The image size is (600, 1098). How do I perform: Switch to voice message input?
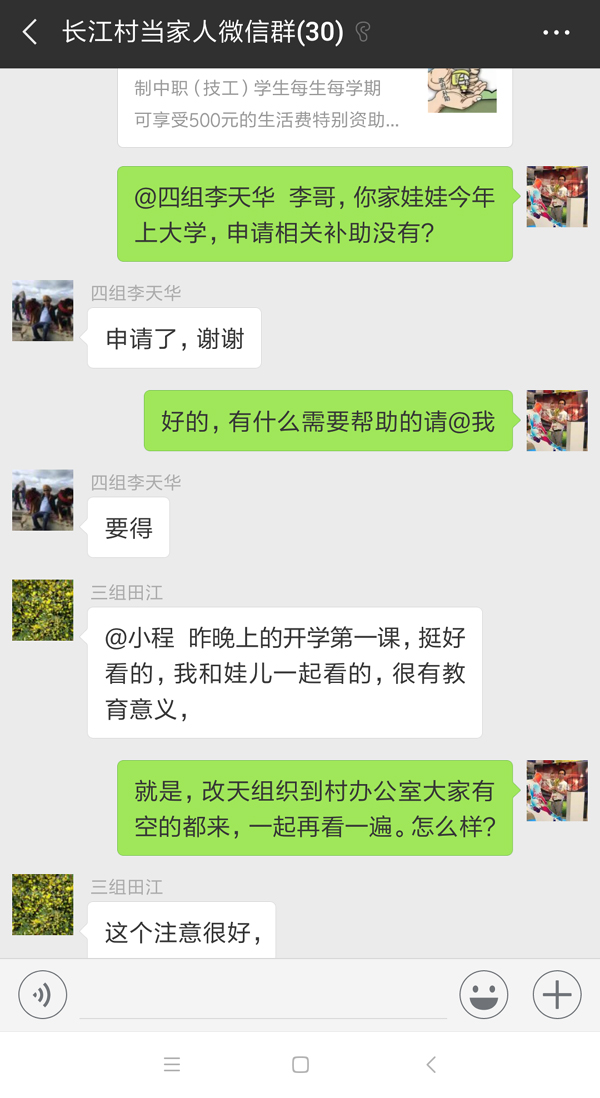43,994
